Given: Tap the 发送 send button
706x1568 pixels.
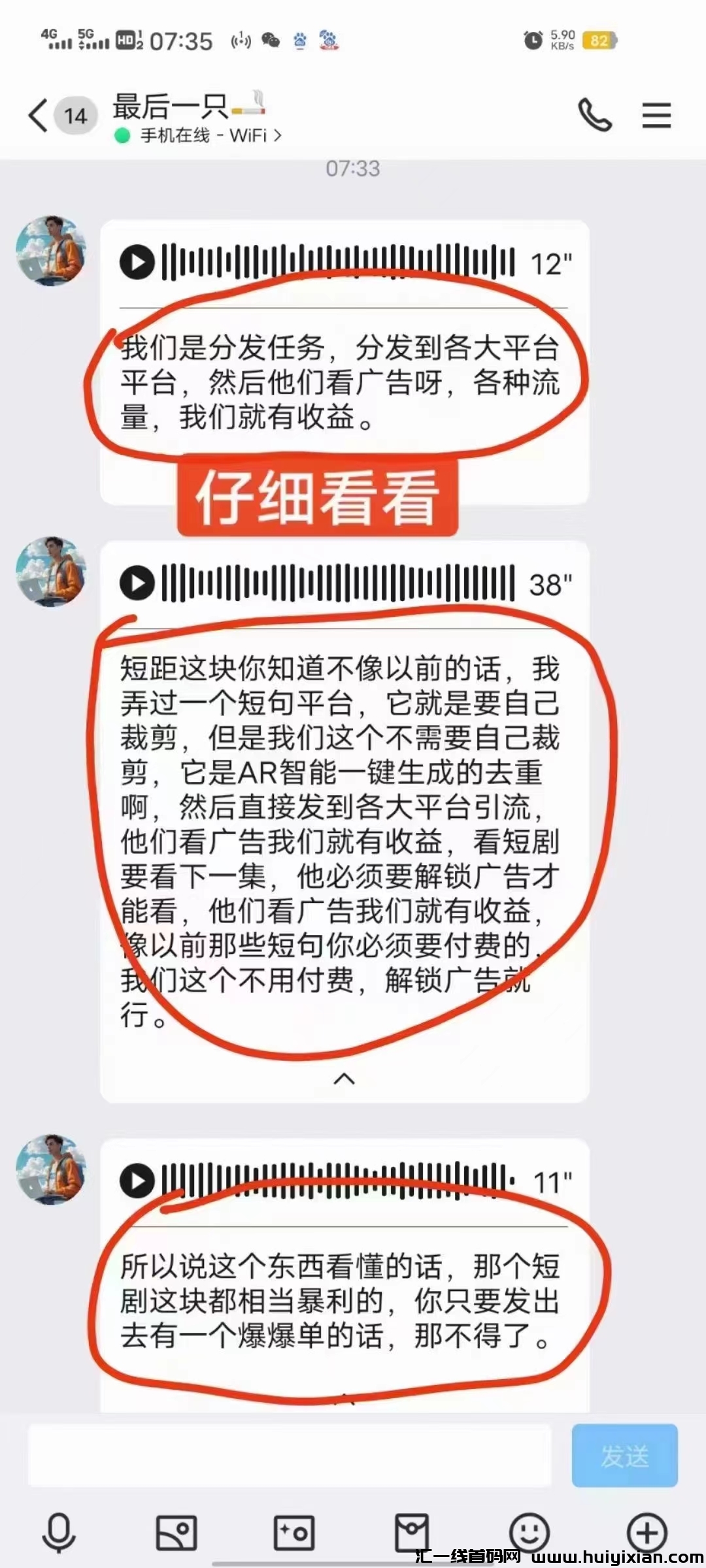Looking at the screenshot, I should pyautogui.click(x=624, y=1456).
